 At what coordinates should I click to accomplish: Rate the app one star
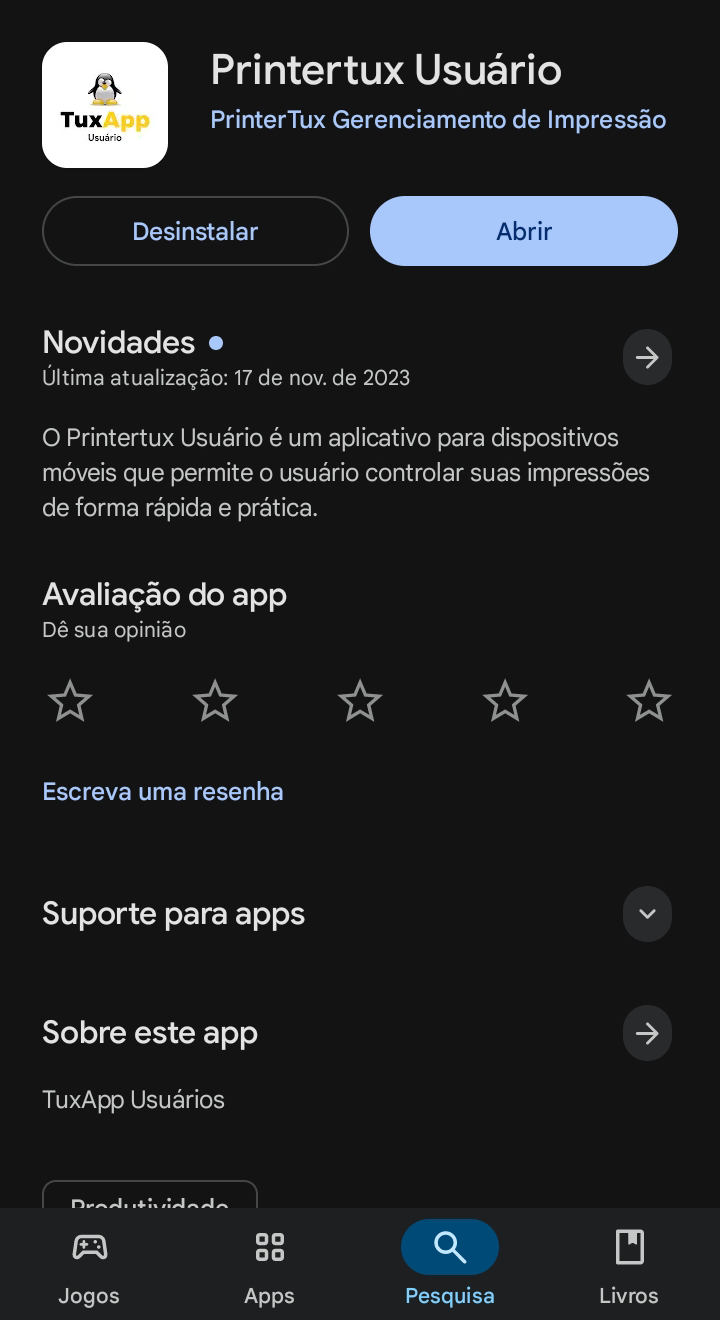(70, 701)
